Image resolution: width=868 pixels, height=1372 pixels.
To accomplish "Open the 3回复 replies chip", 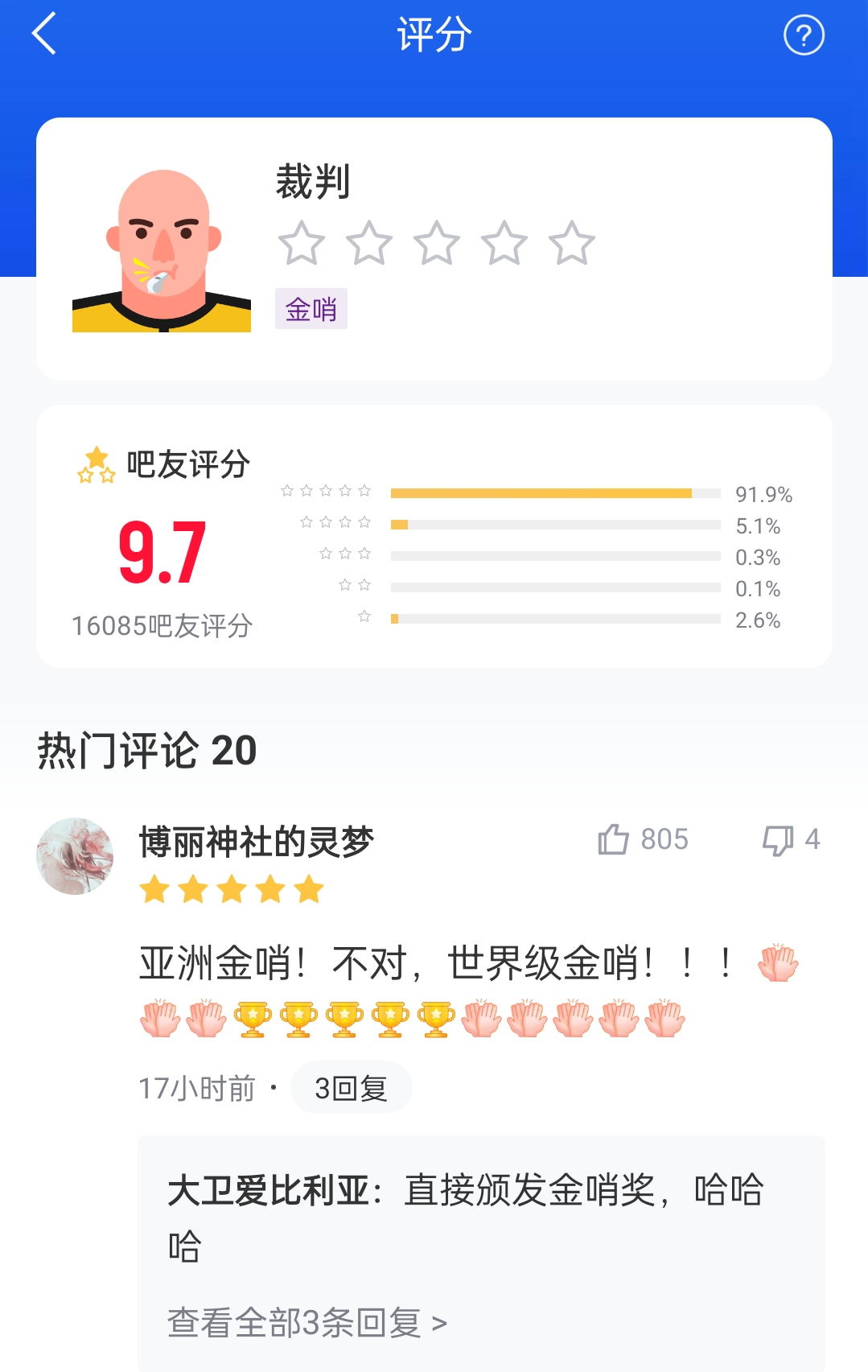I will [x=351, y=1088].
